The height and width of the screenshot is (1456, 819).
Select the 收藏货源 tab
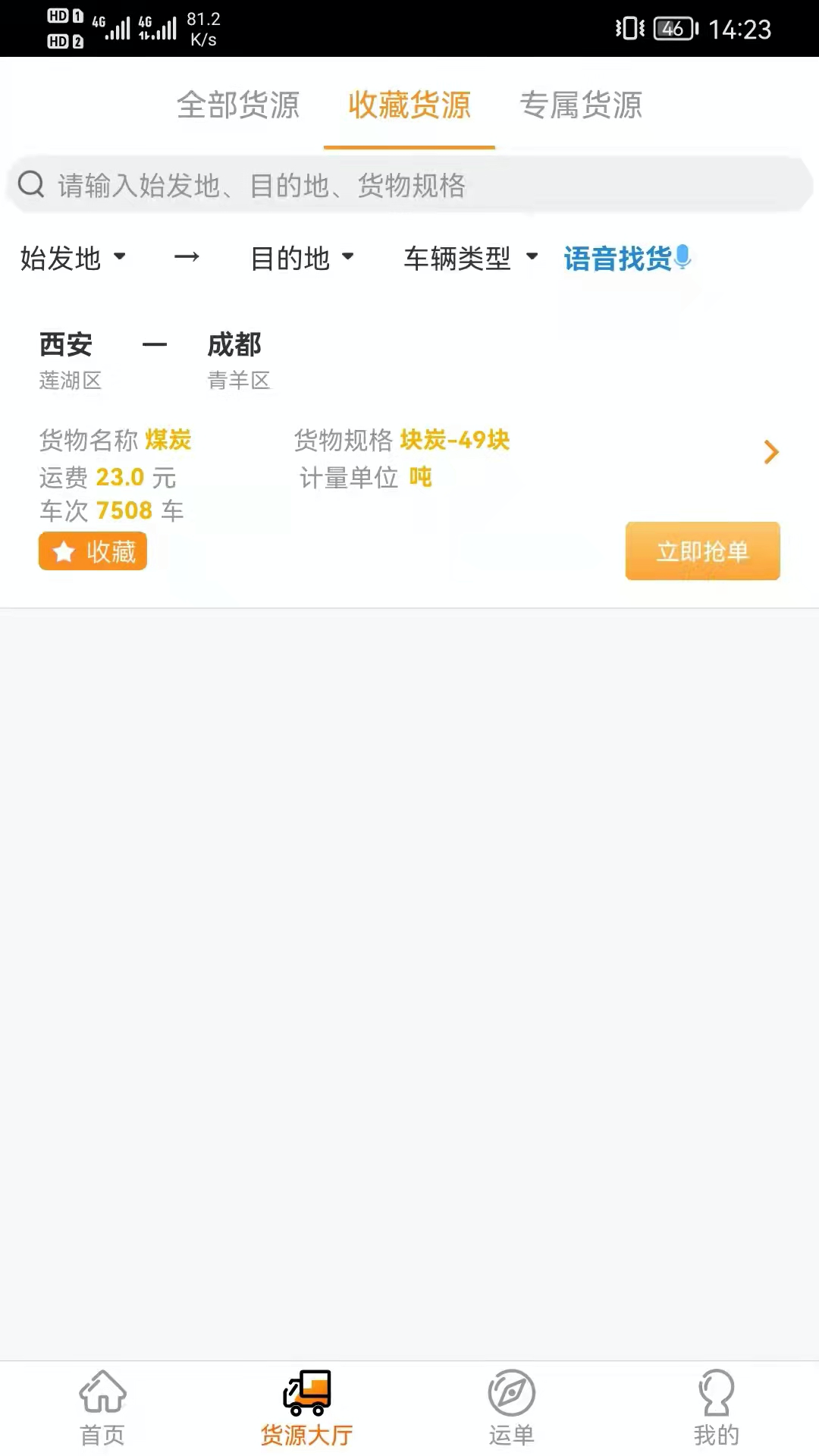click(x=409, y=105)
